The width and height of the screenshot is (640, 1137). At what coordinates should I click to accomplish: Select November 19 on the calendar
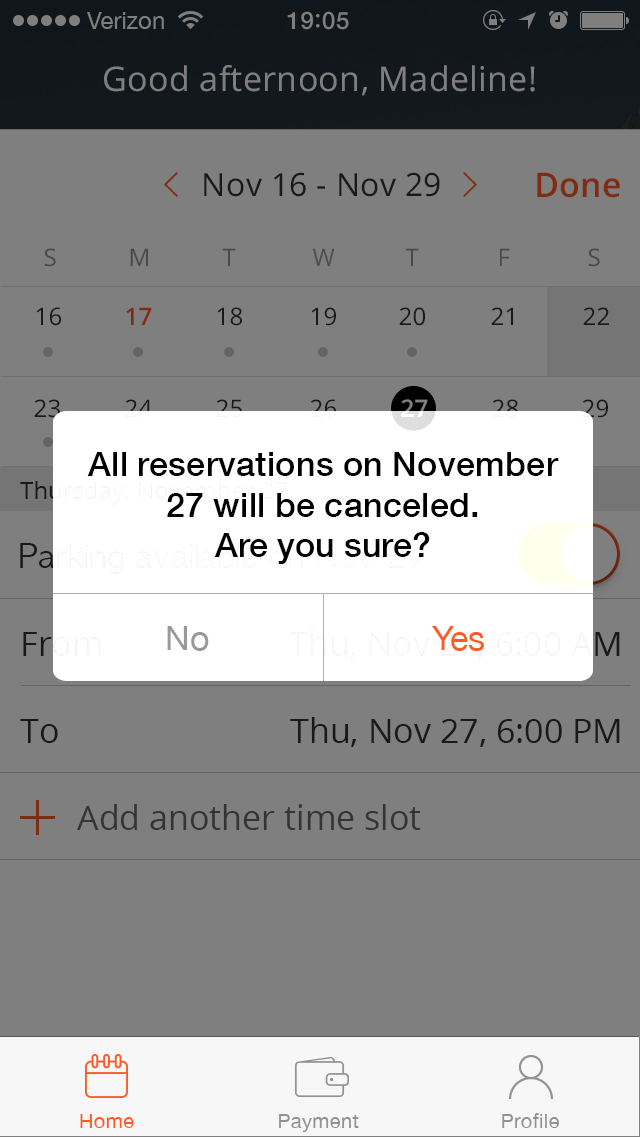point(323,318)
